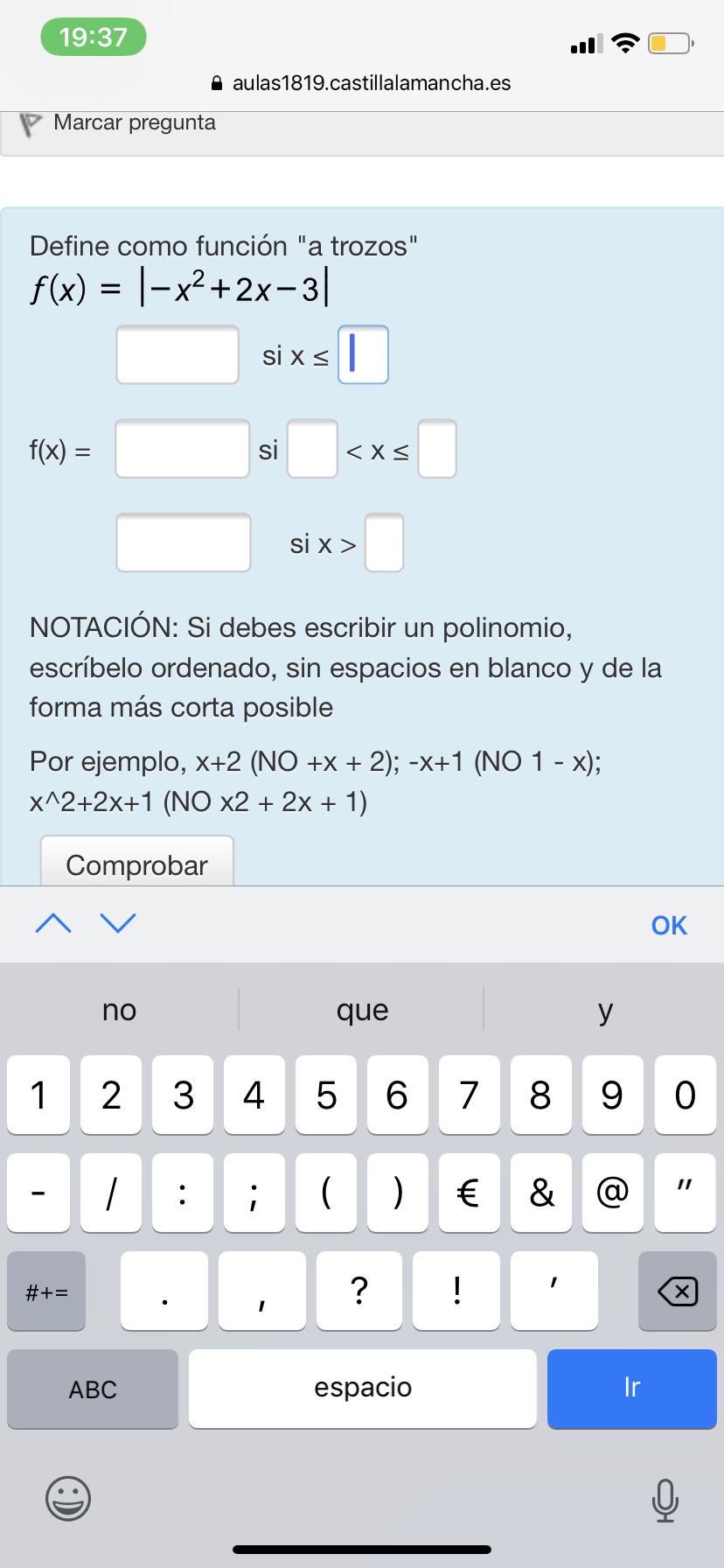Jump to next field with down arrow

(x=119, y=923)
